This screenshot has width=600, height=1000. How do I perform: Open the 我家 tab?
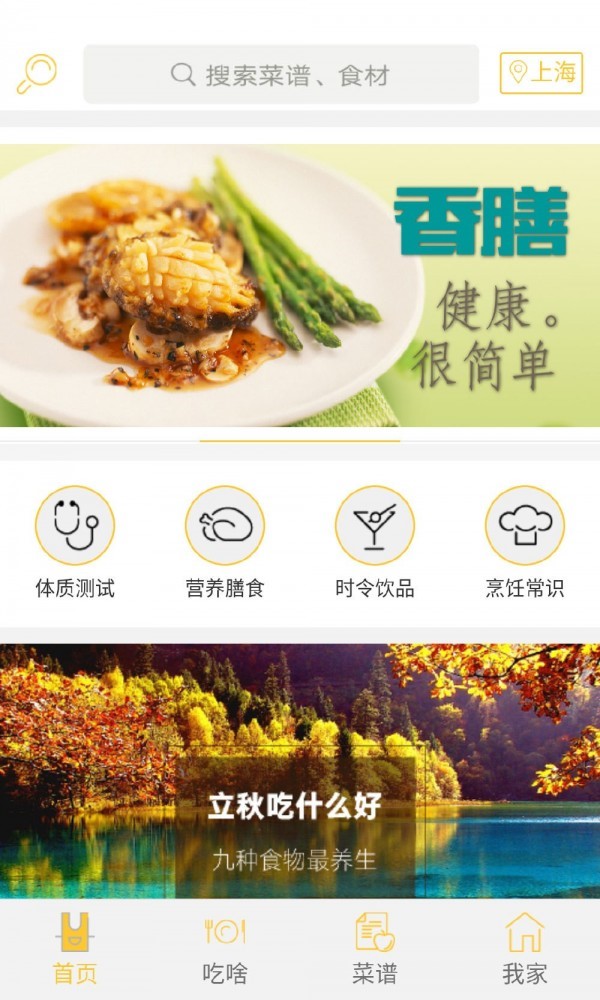point(525,950)
